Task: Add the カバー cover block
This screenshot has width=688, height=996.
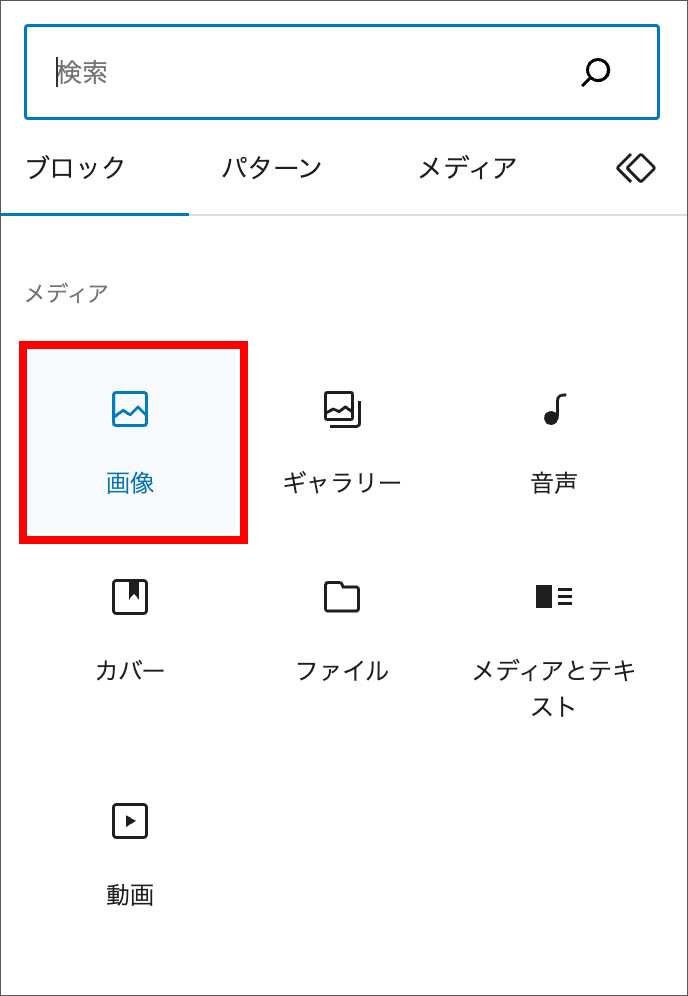Action: click(x=130, y=628)
